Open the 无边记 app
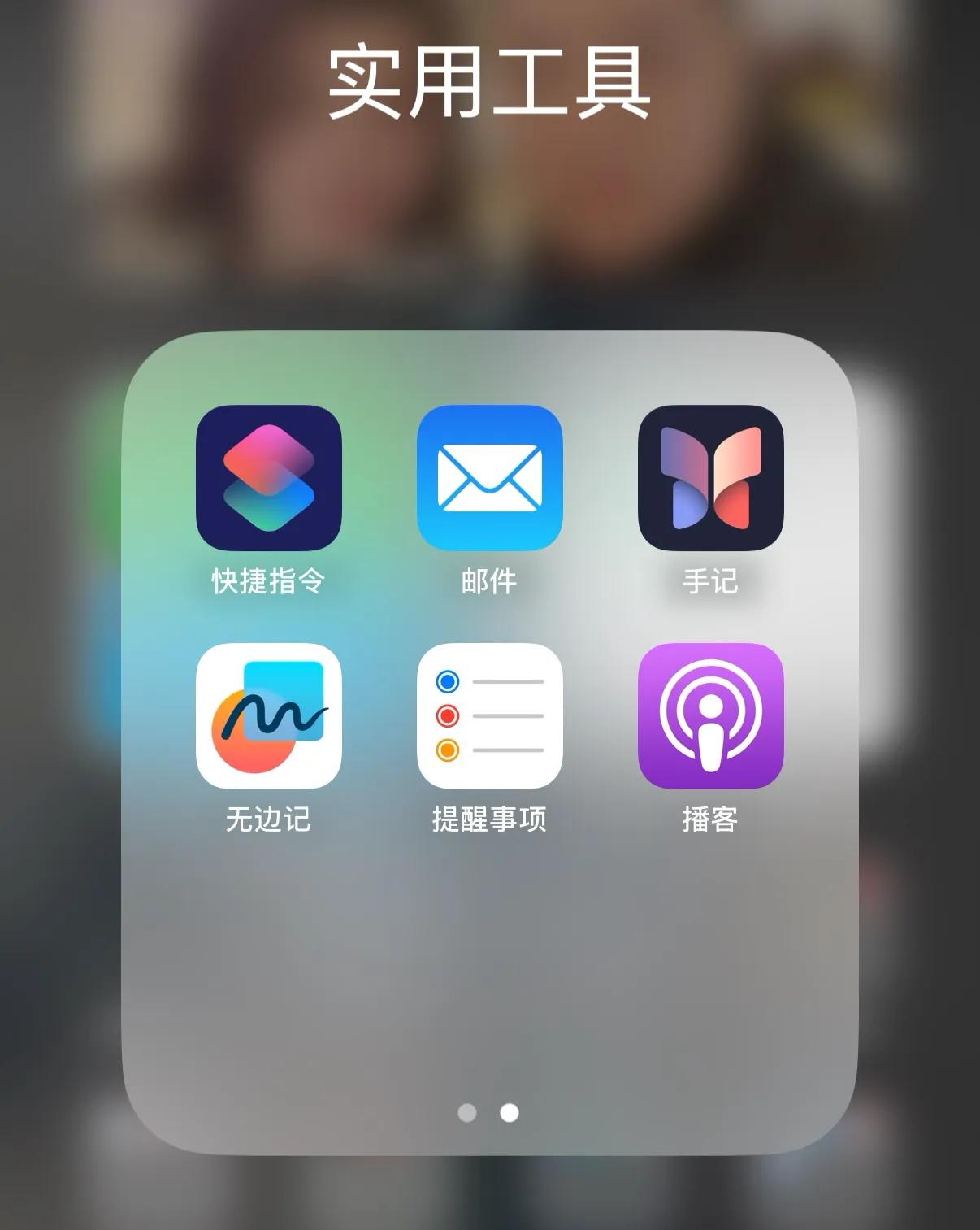980x1230 pixels. point(269,716)
